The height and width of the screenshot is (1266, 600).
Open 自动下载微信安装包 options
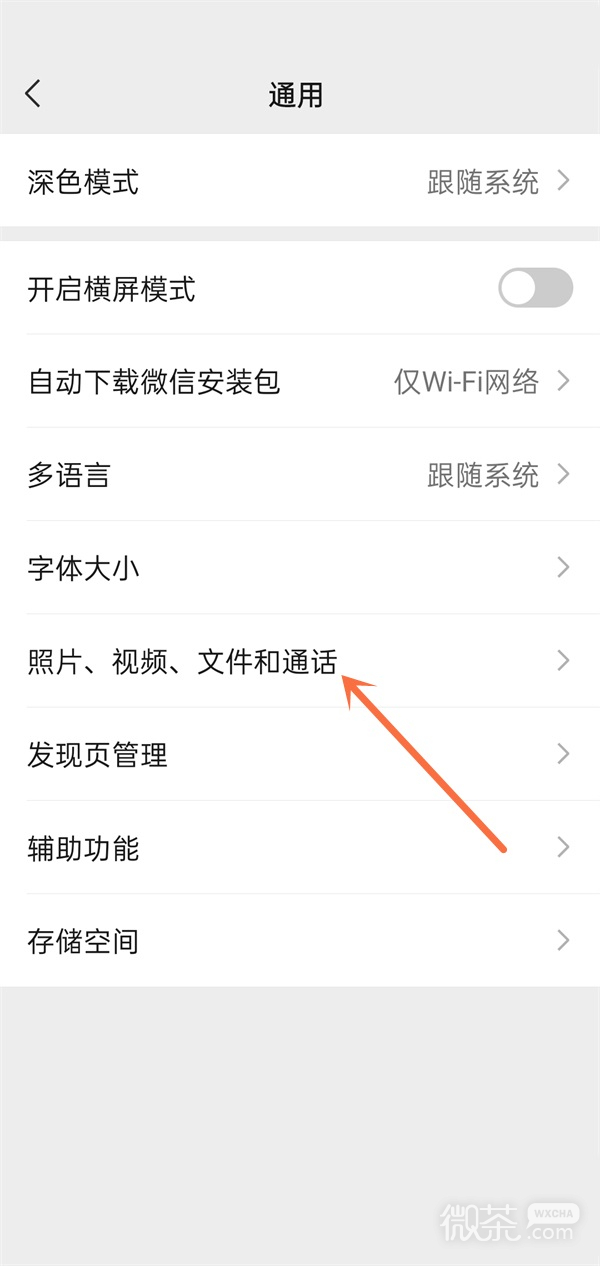pyautogui.click(x=300, y=381)
